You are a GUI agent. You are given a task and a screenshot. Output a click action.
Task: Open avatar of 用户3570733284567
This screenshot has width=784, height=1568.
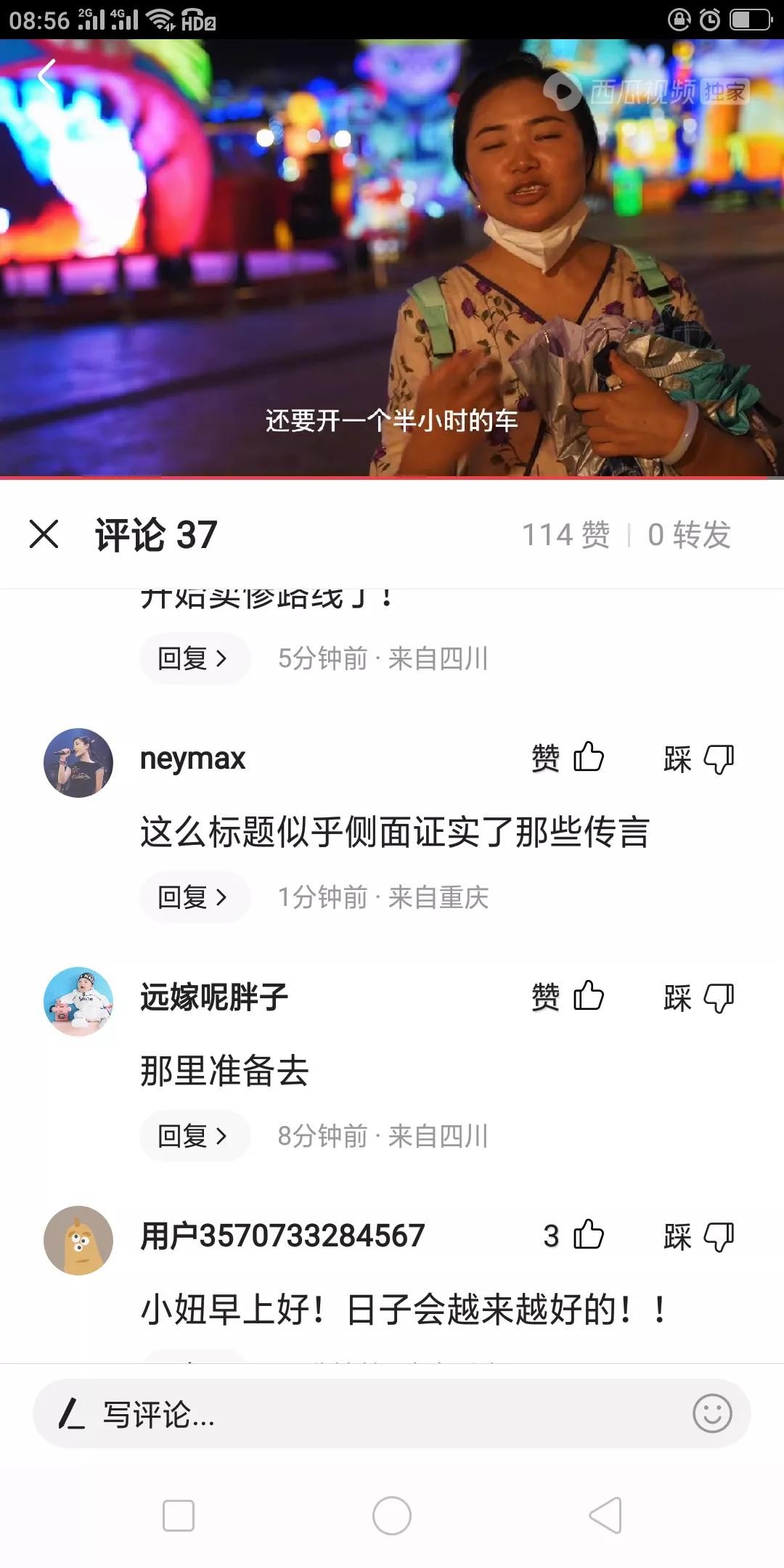coord(78,1240)
